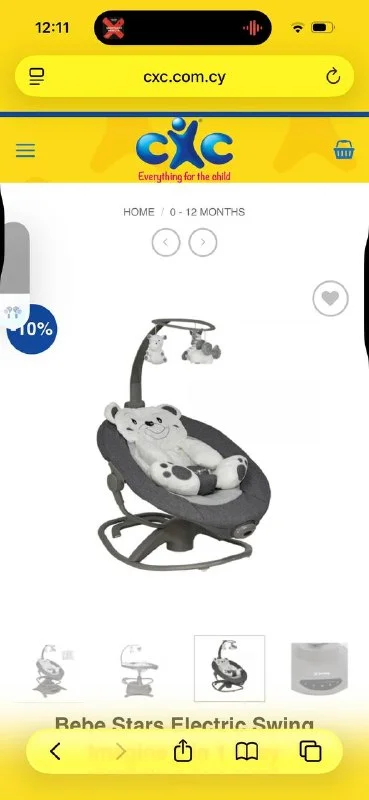The image size is (369, 800).
Task: Tap the cxc.com.cy address bar
Action: (184, 77)
